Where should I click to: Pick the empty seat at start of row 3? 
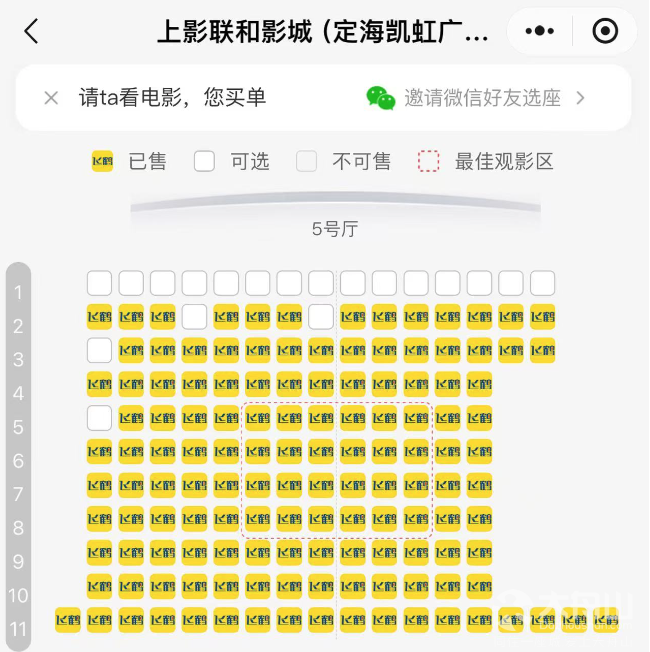[99, 351]
